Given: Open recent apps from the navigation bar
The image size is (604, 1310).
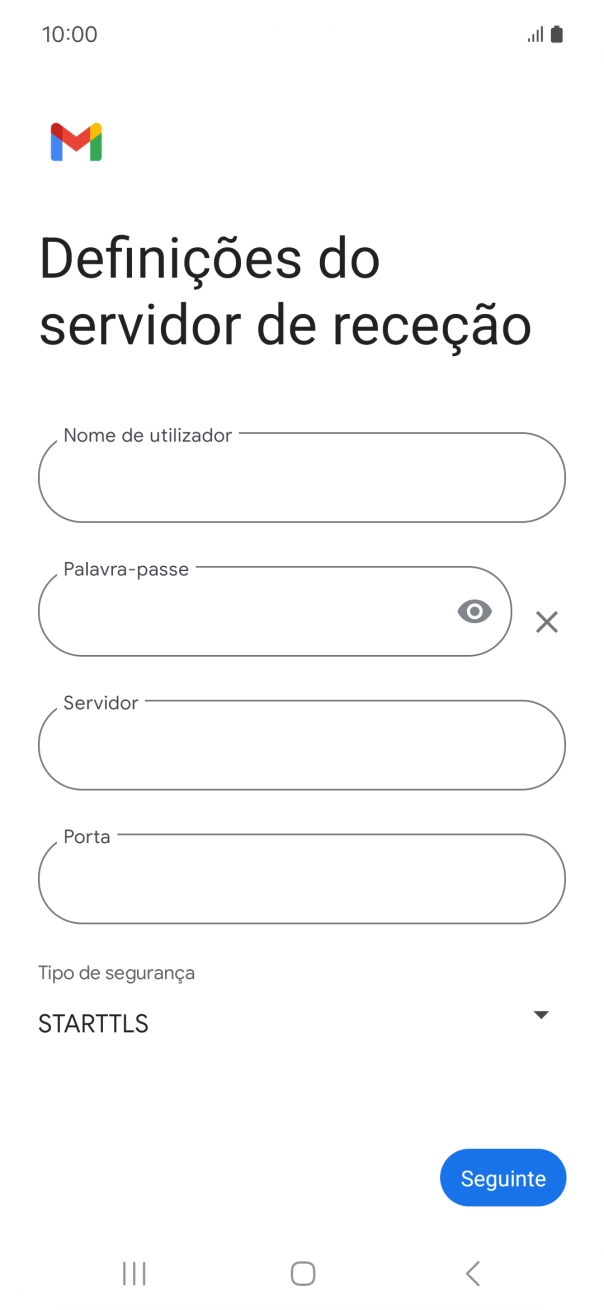Looking at the screenshot, I should tap(134, 1273).
